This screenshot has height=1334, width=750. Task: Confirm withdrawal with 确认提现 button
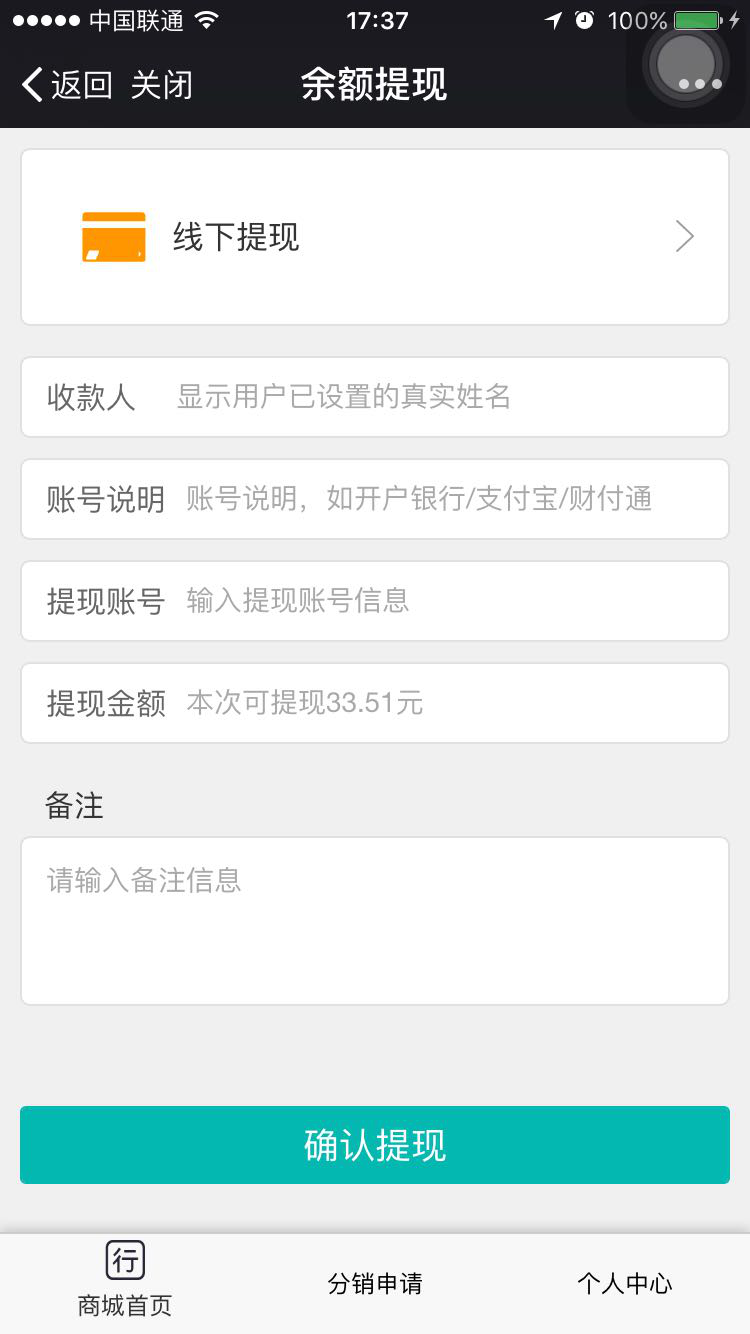(375, 1145)
